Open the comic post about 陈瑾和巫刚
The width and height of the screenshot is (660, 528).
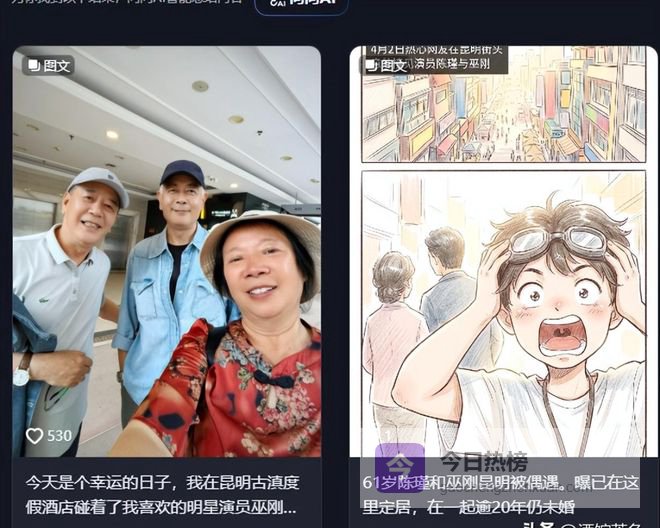500,300
